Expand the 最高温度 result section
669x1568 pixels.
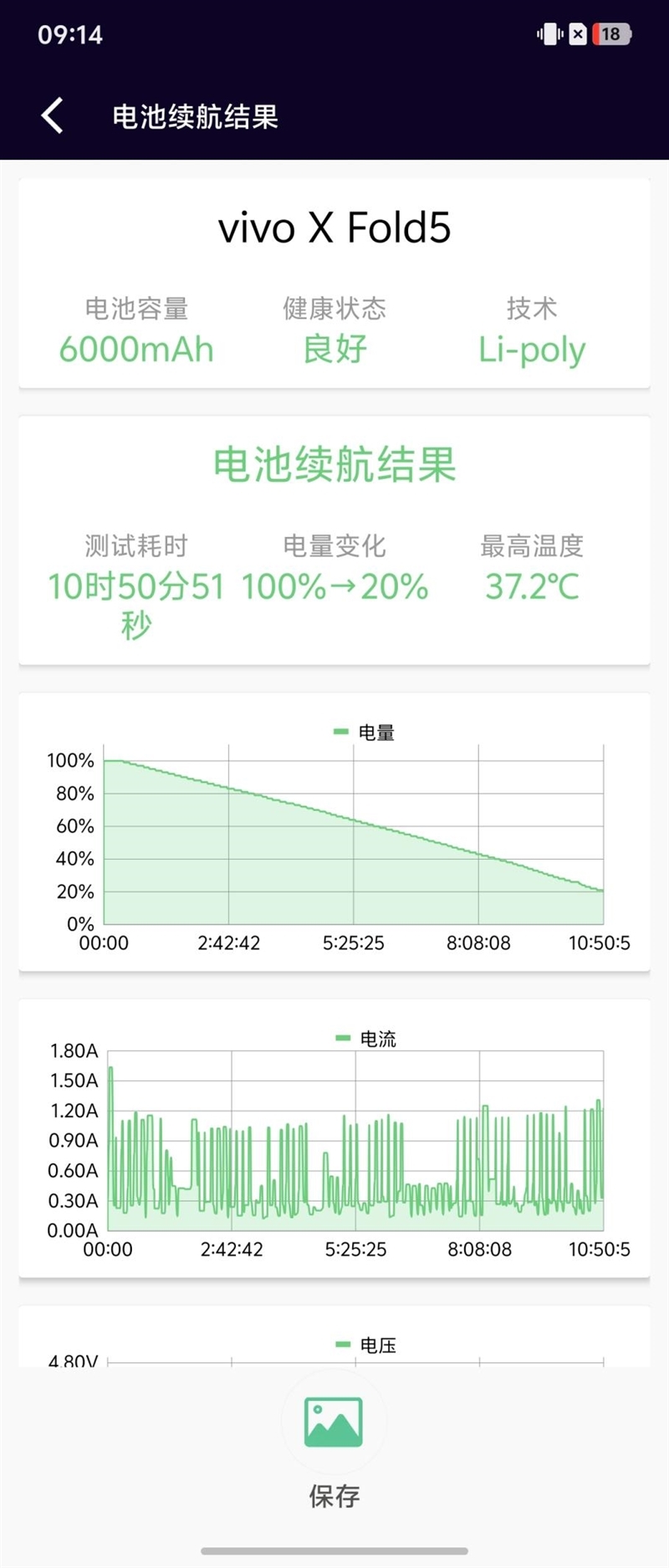[532, 569]
